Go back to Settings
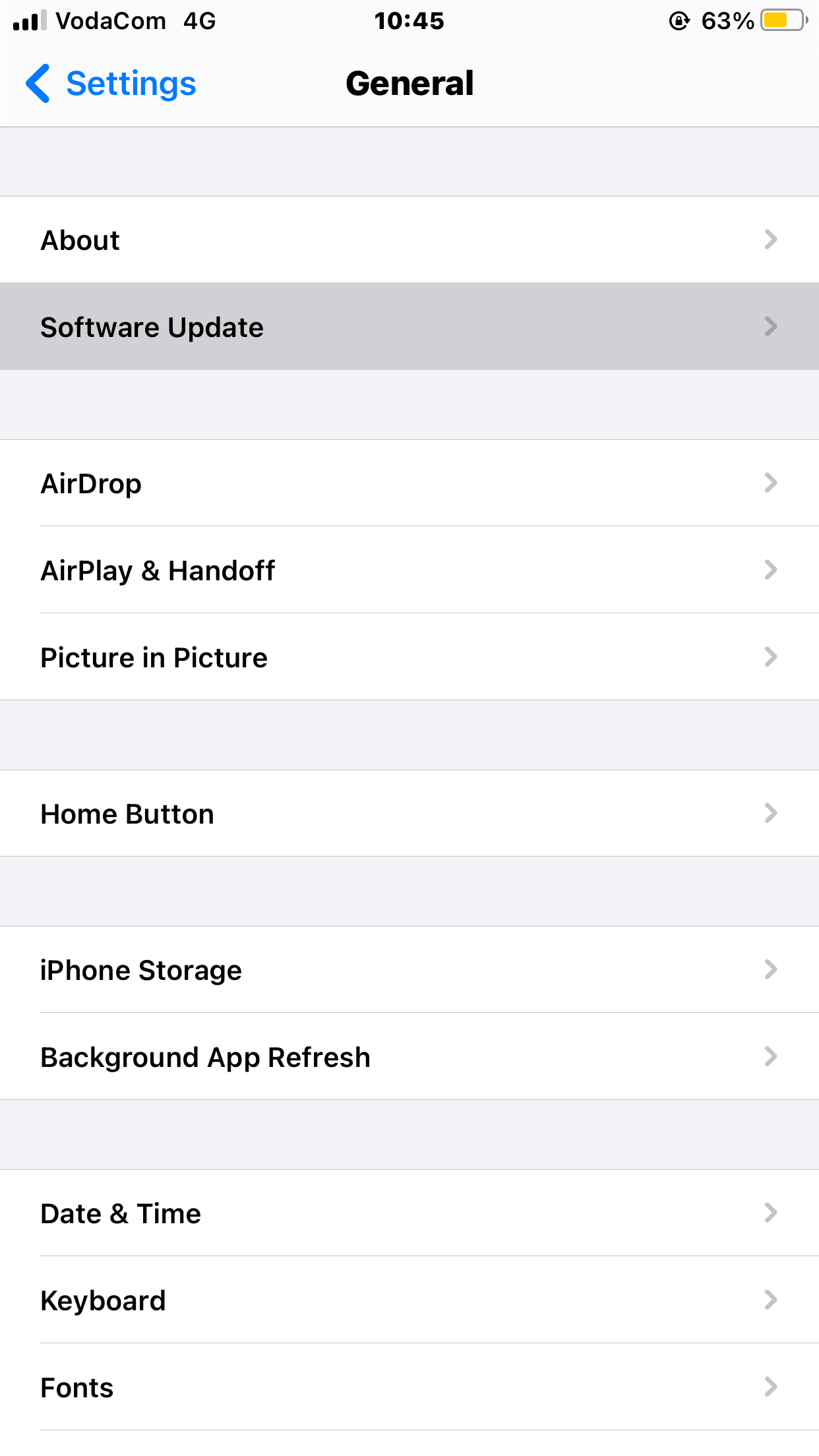The image size is (819, 1456). click(x=109, y=84)
